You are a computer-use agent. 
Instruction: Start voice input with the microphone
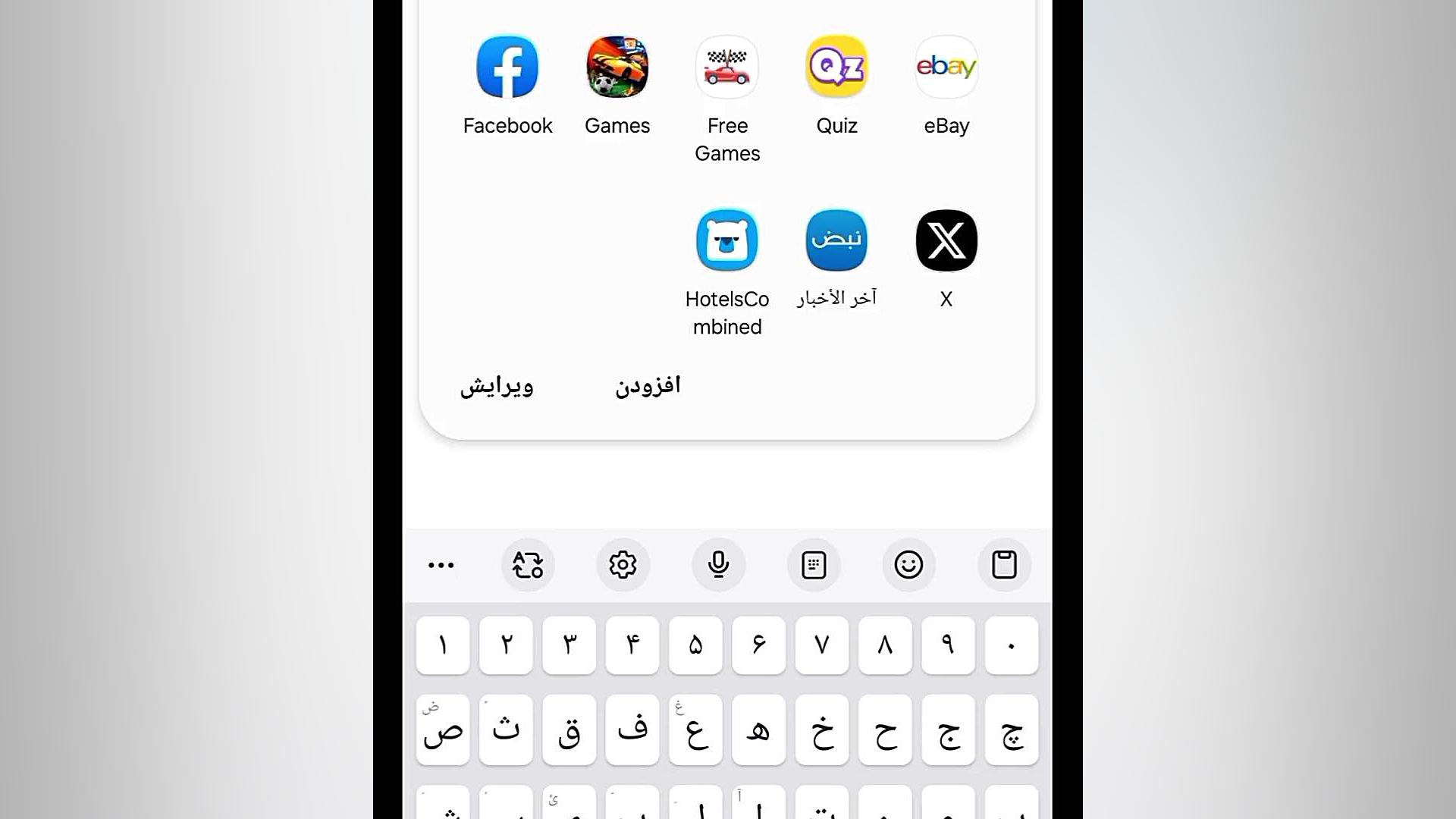click(718, 565)
